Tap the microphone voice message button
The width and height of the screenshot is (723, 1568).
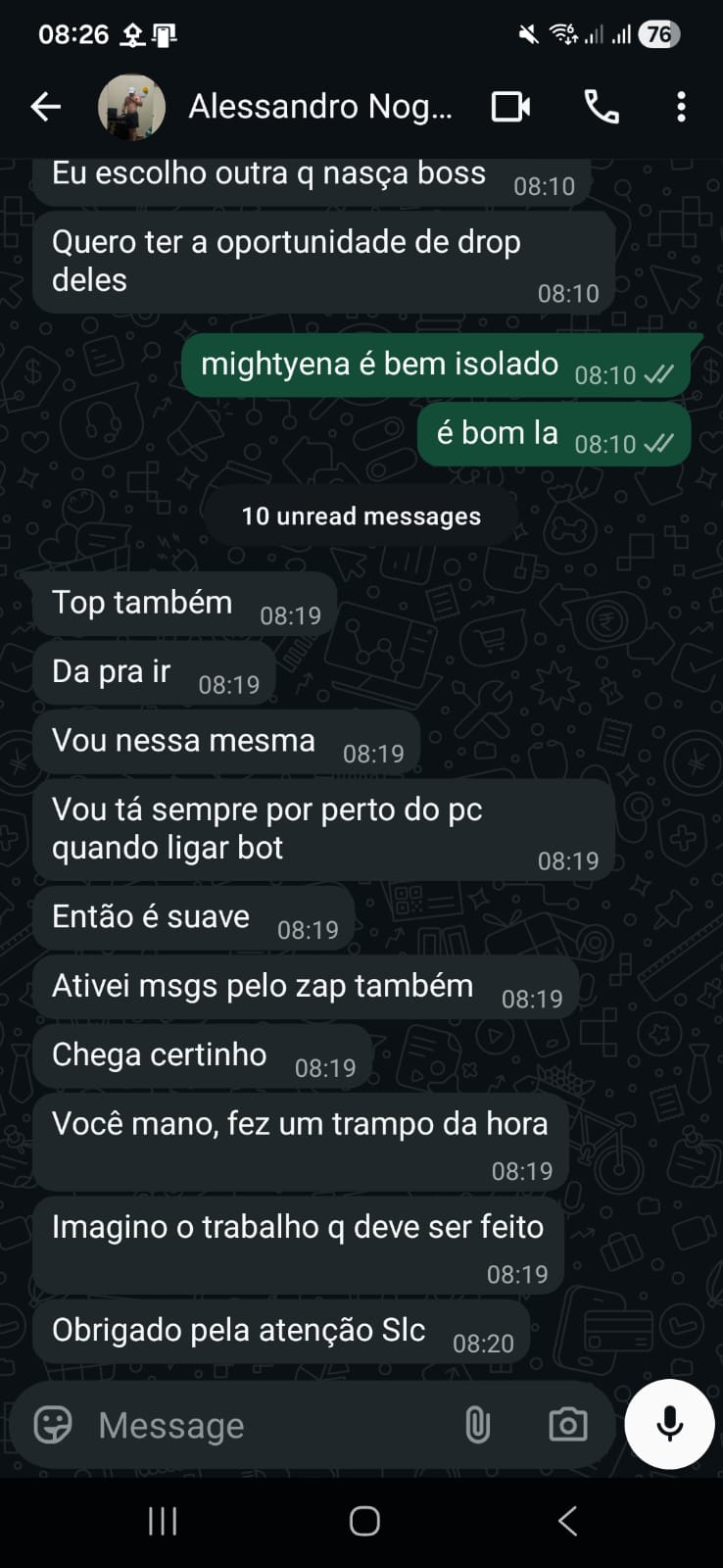click(x=670, y=1425)
